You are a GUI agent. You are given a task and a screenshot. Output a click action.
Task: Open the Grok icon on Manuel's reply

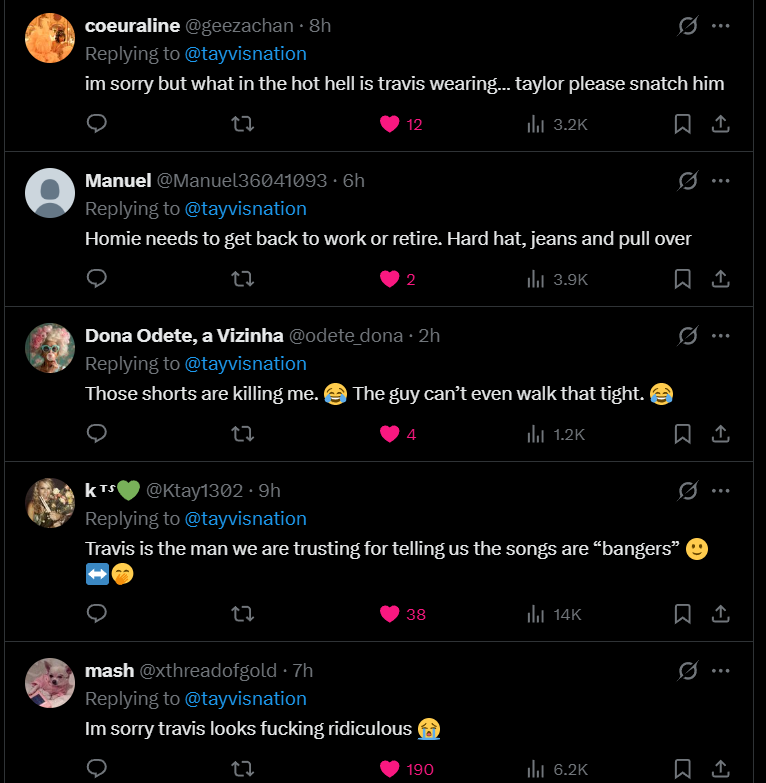click(687, 181)
